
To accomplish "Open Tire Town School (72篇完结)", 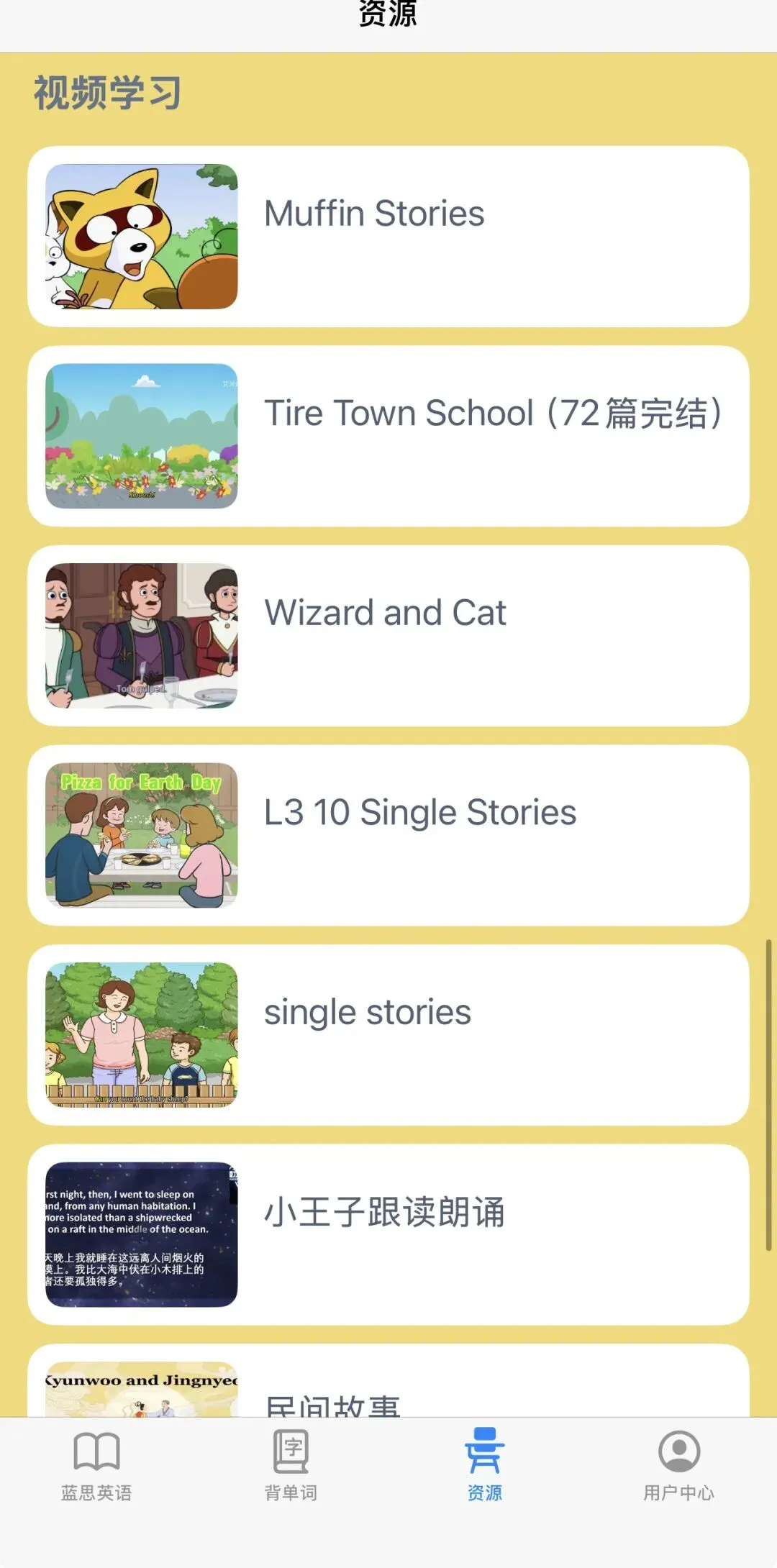I will [388, 436].
